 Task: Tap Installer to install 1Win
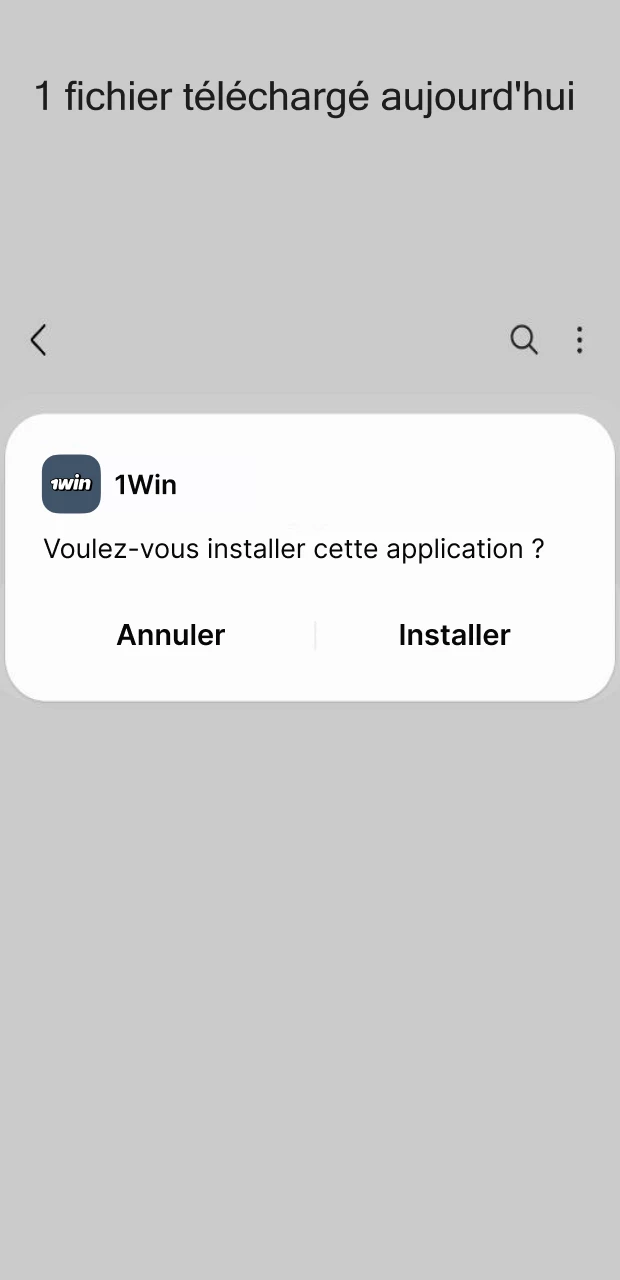coord(454,635)
